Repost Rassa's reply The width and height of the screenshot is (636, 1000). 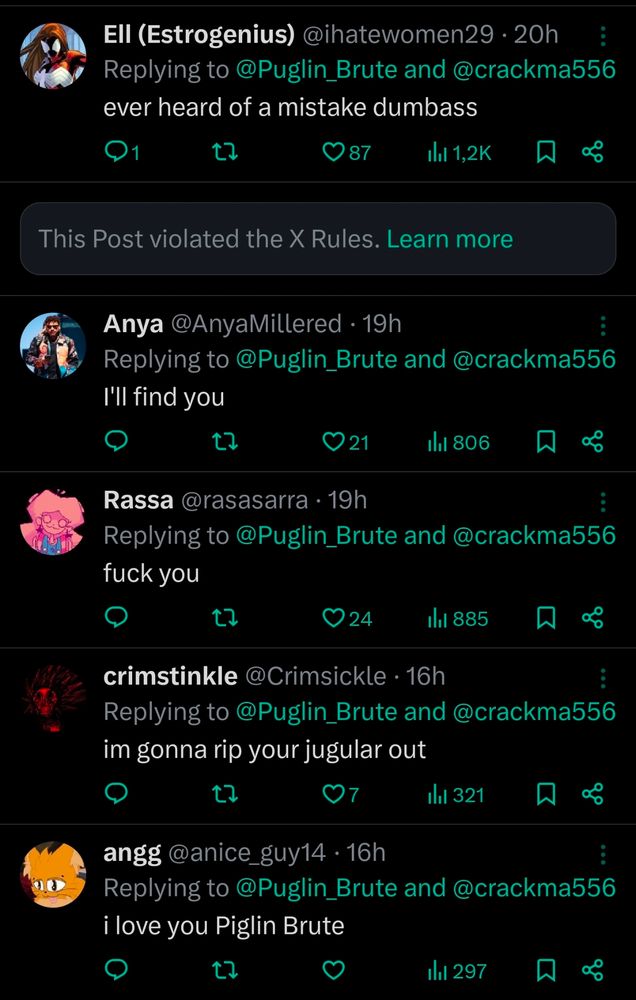tap(225, 618)
